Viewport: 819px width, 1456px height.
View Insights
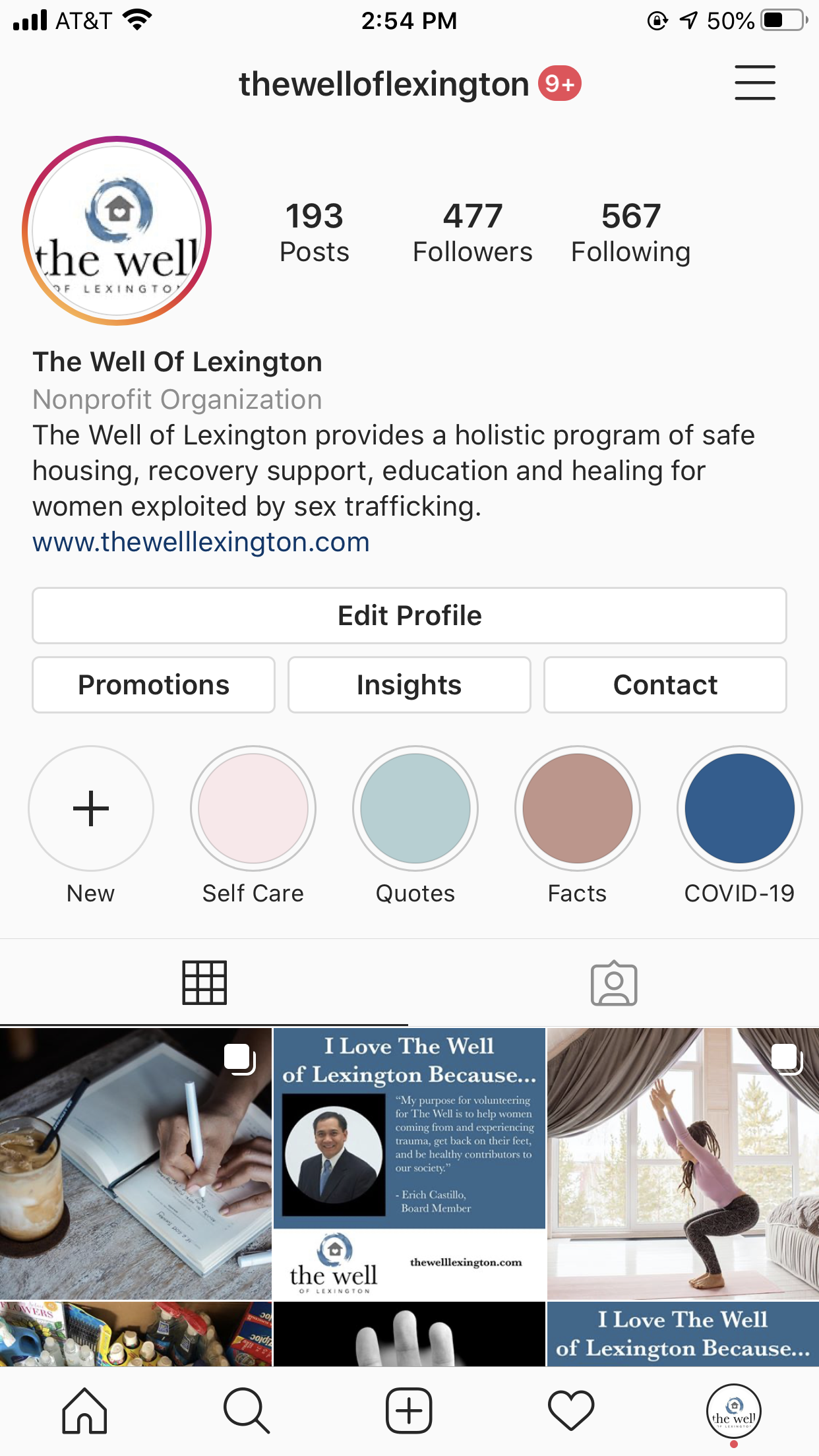409,684
